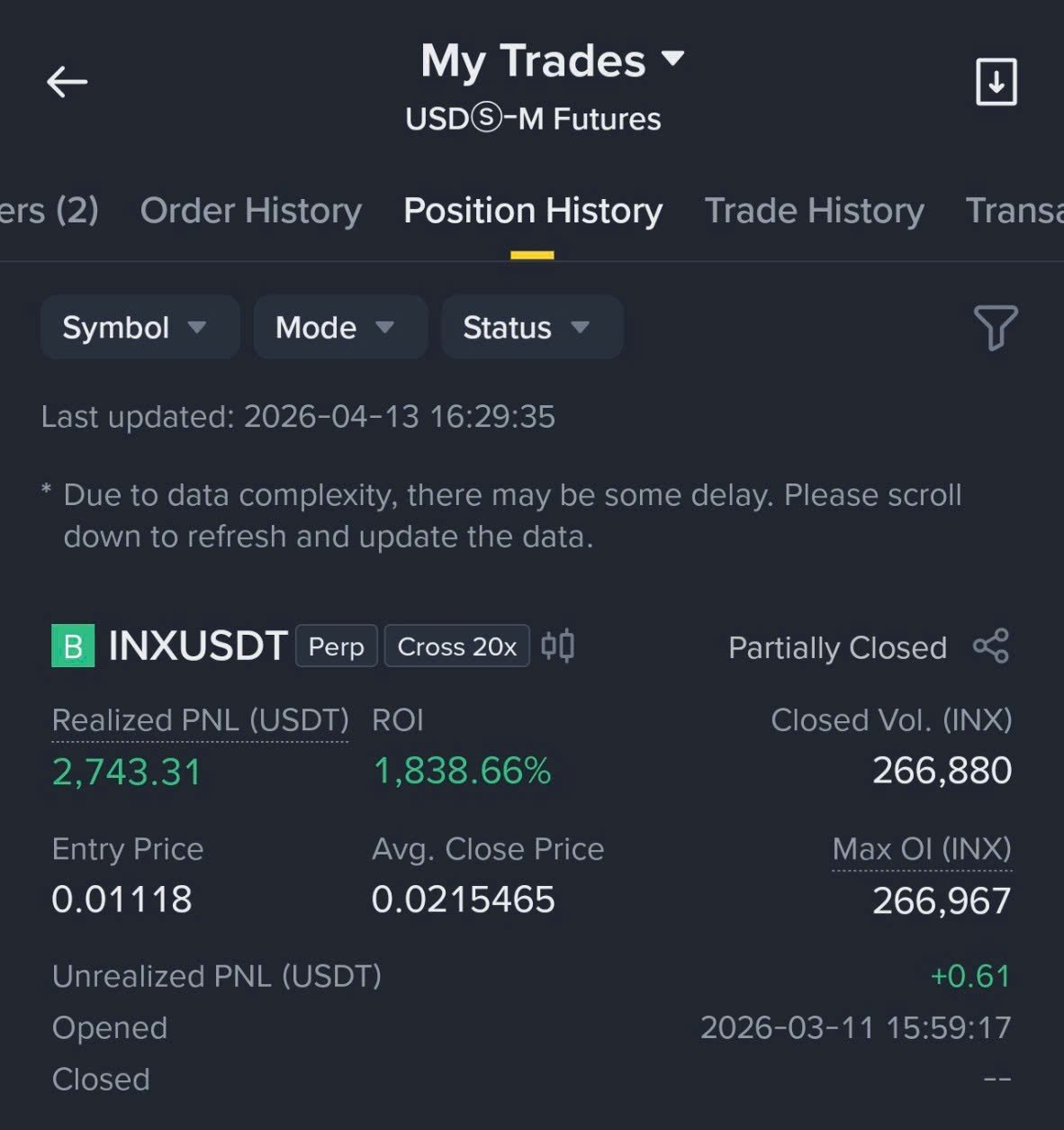Go back using the arrow
The image size is (1064, 1130).
[68, 82]
